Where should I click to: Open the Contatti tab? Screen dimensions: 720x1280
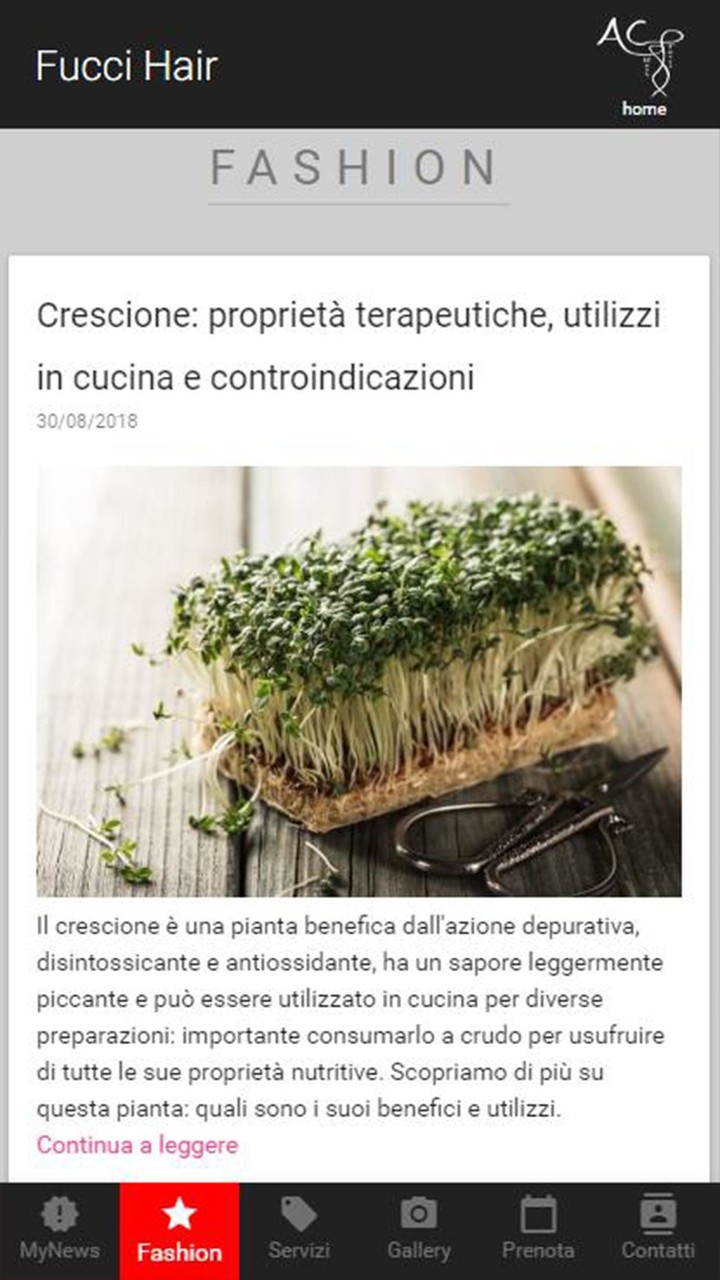pos(658,1231)
